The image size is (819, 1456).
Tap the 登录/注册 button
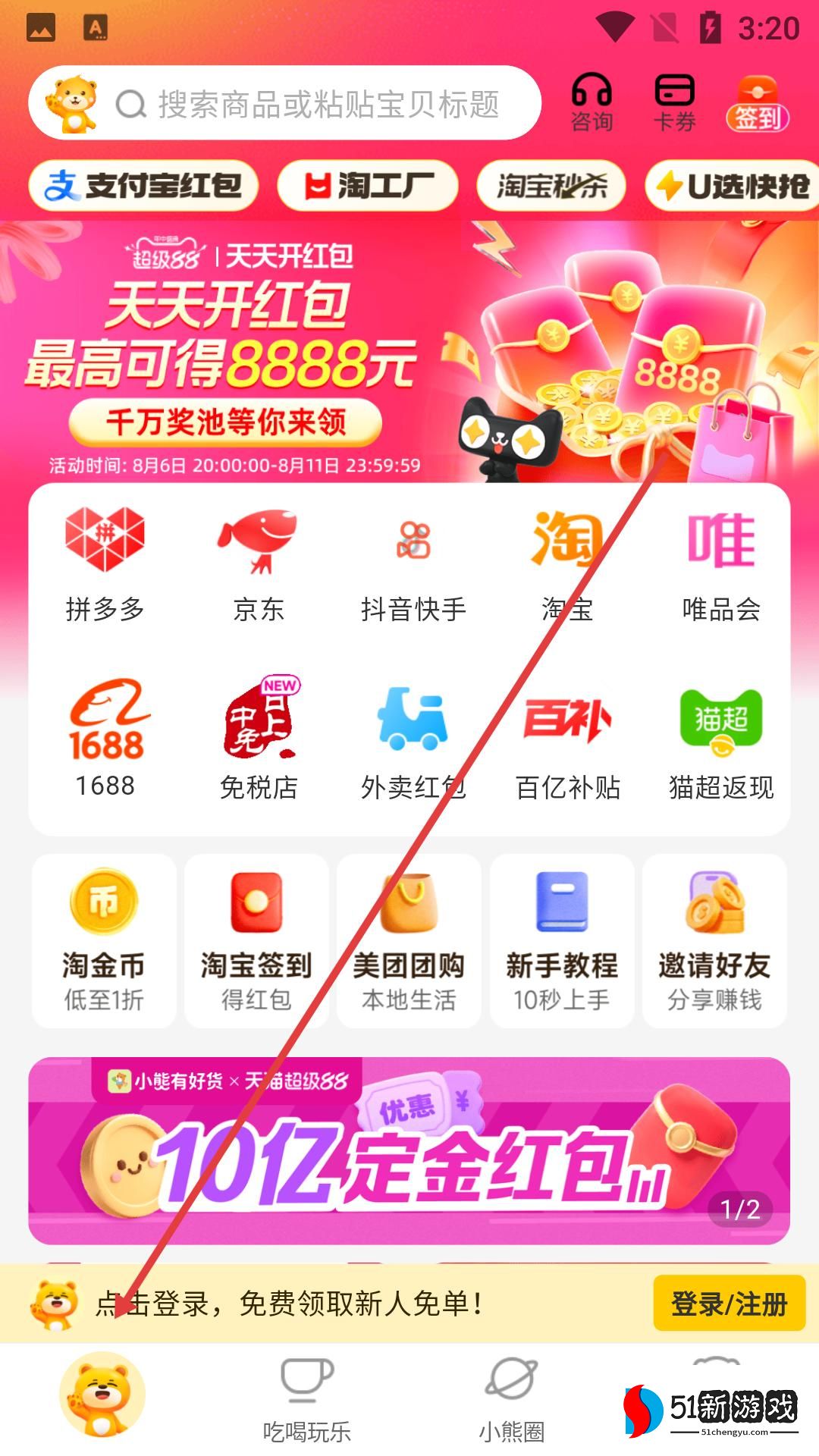pos(729,1304)
